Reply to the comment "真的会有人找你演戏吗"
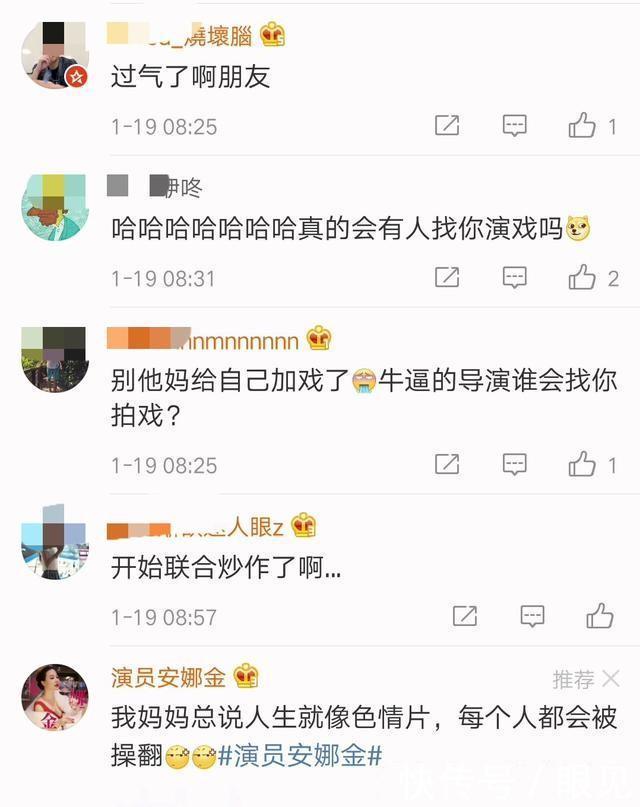640x807 pixels. point(514,278)
